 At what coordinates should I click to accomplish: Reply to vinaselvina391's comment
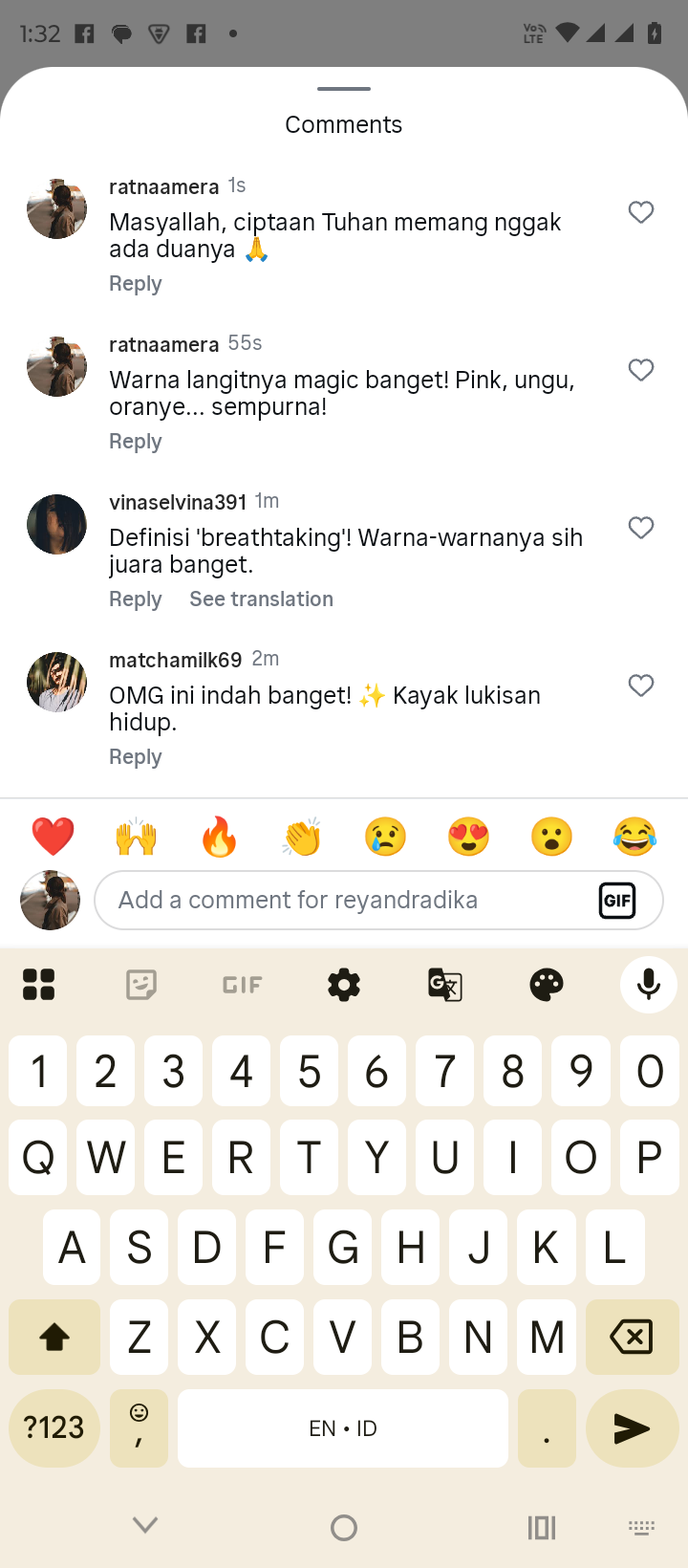coord(136,599)
